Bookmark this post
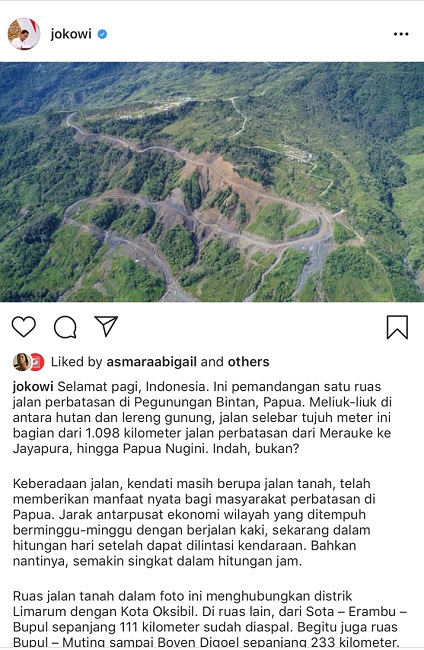This screenshot has height=650, width=424. pyautogui.click(x=397, y=327)
